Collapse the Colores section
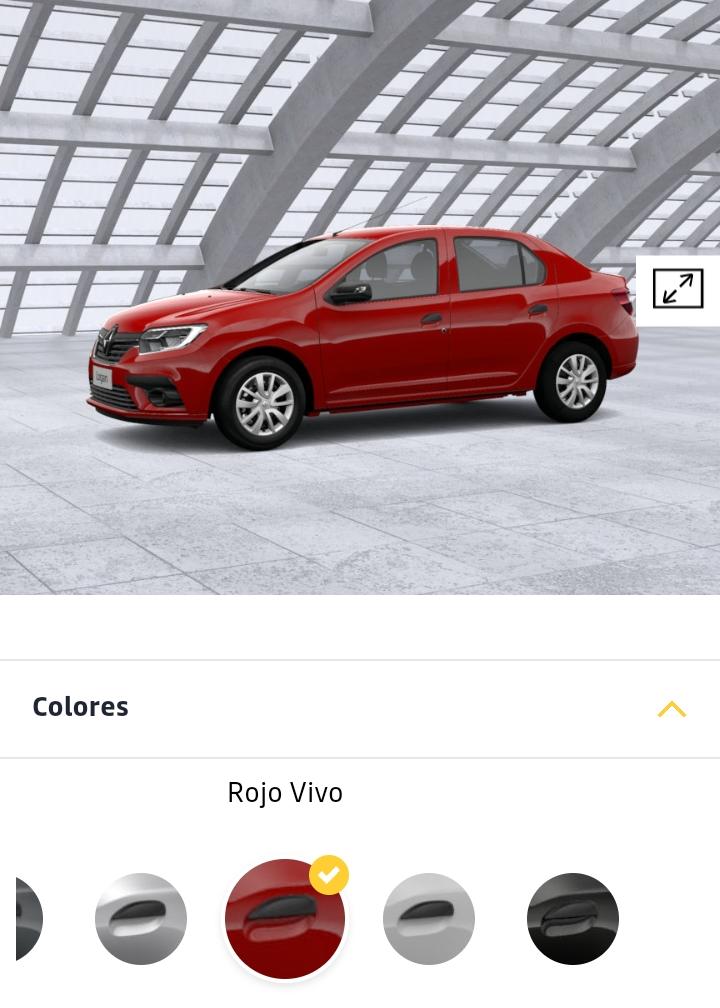 pyautogui.click(x=671, y=709)
